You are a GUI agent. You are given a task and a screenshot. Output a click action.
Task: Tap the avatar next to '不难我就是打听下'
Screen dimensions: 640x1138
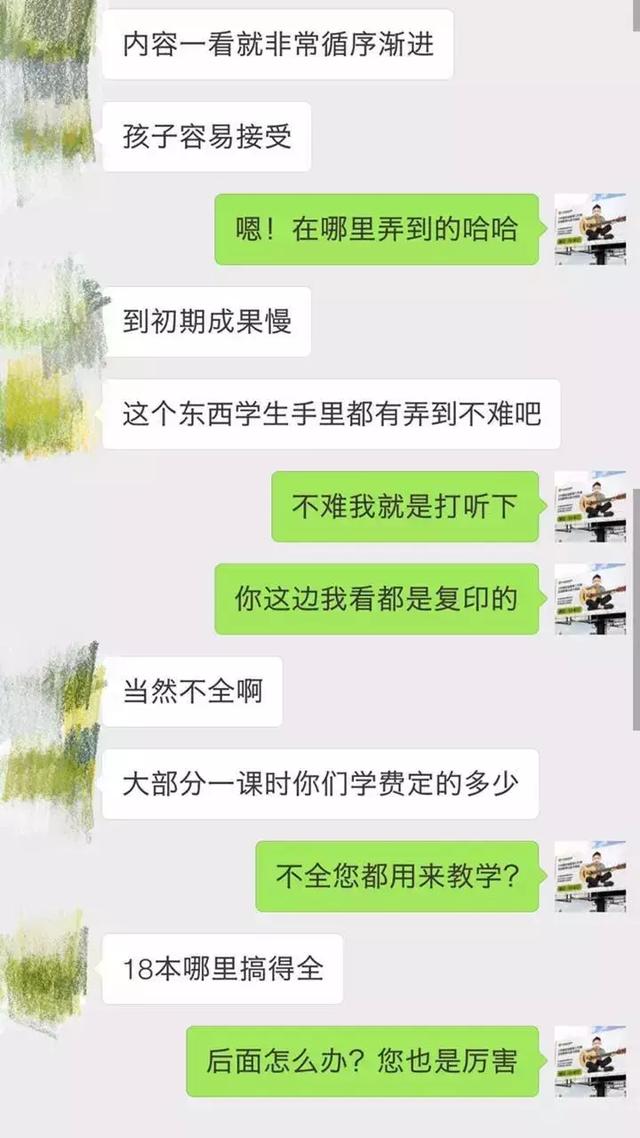(x=590, y=506)
